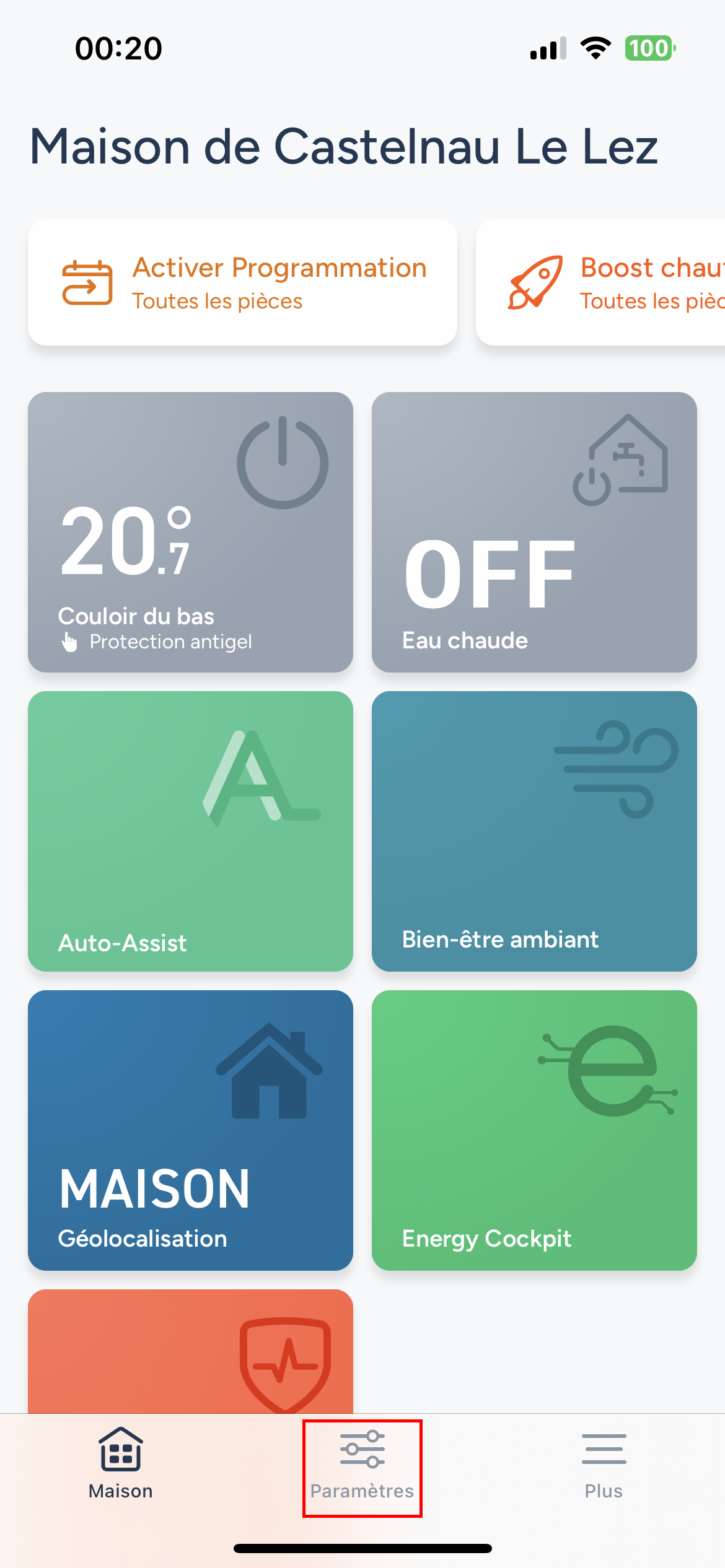Open the Bien-être ambiant tile

point(534,831)
